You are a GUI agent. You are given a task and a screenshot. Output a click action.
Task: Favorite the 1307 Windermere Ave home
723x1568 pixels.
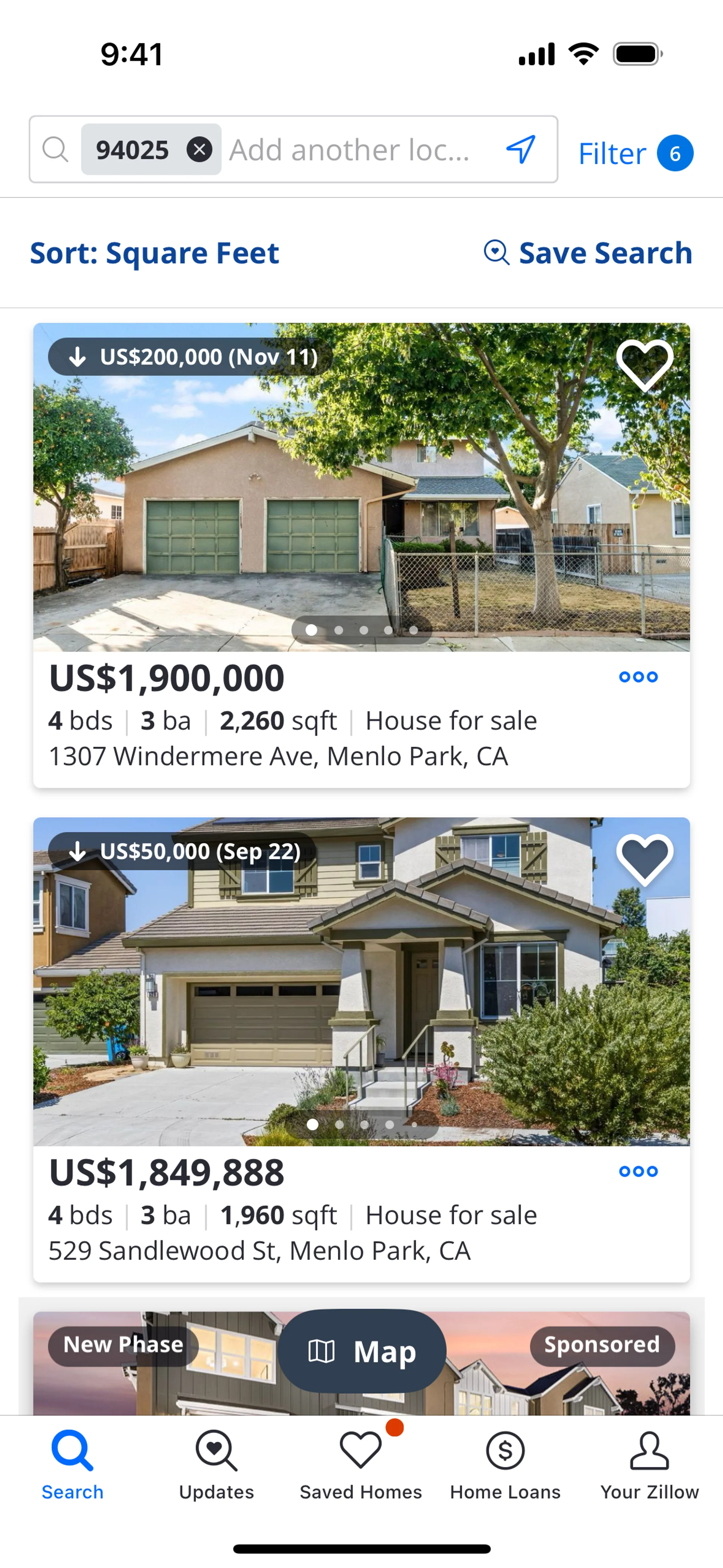pyautogui.click(x=645, y=365)
